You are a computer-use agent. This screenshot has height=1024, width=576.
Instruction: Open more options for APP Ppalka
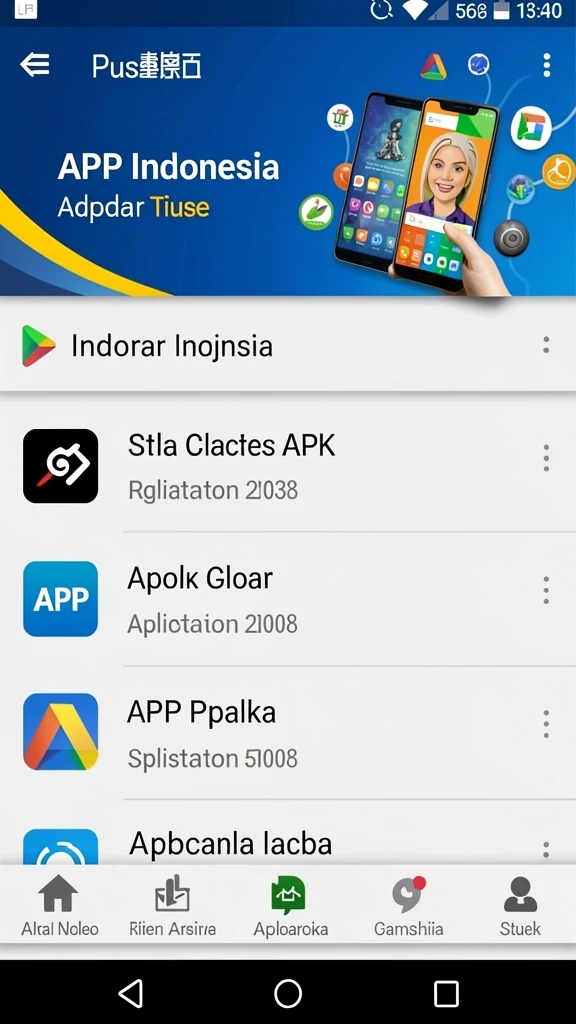(x=546, y=724)
